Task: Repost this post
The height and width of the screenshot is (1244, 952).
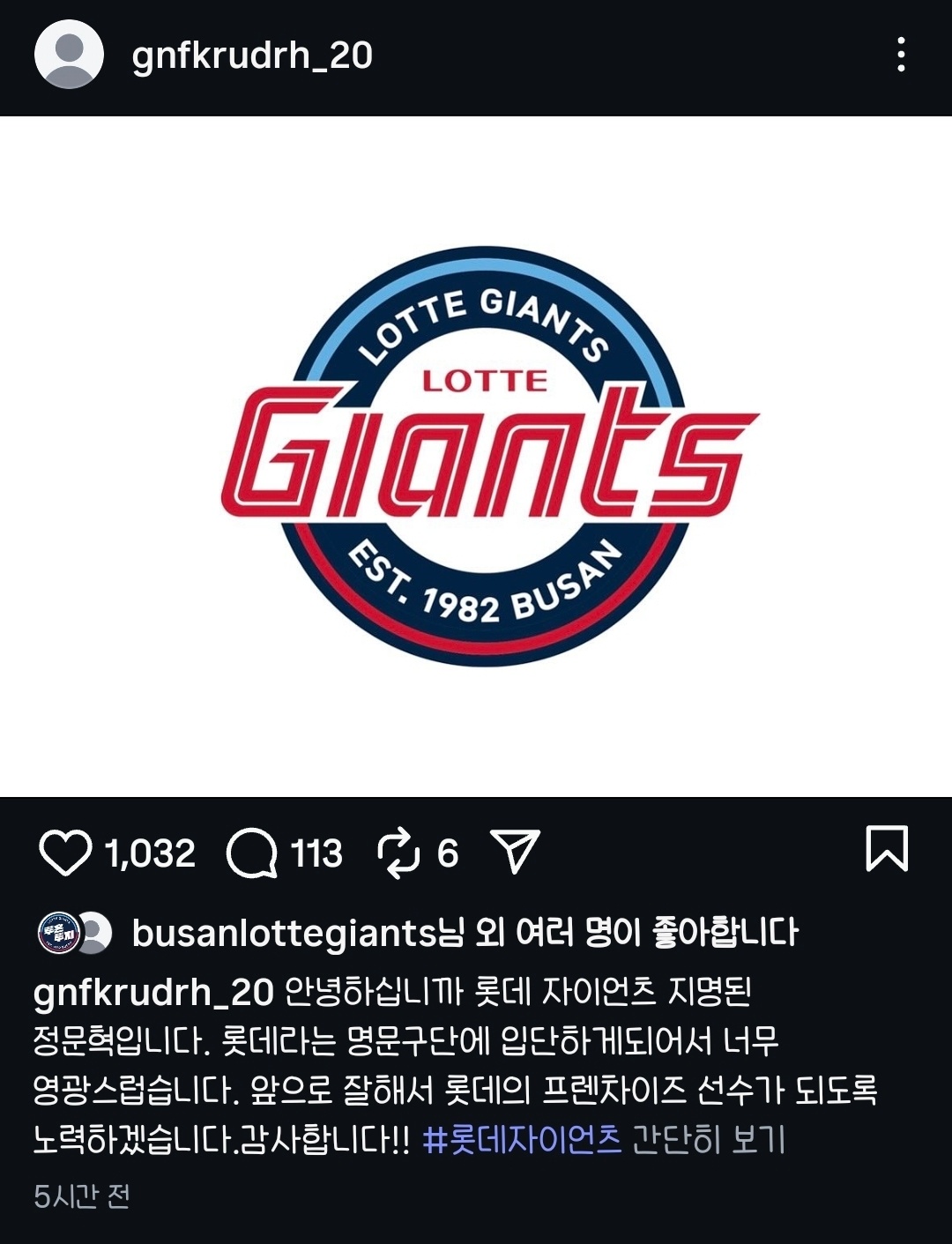Action: [x=398, y=853]
